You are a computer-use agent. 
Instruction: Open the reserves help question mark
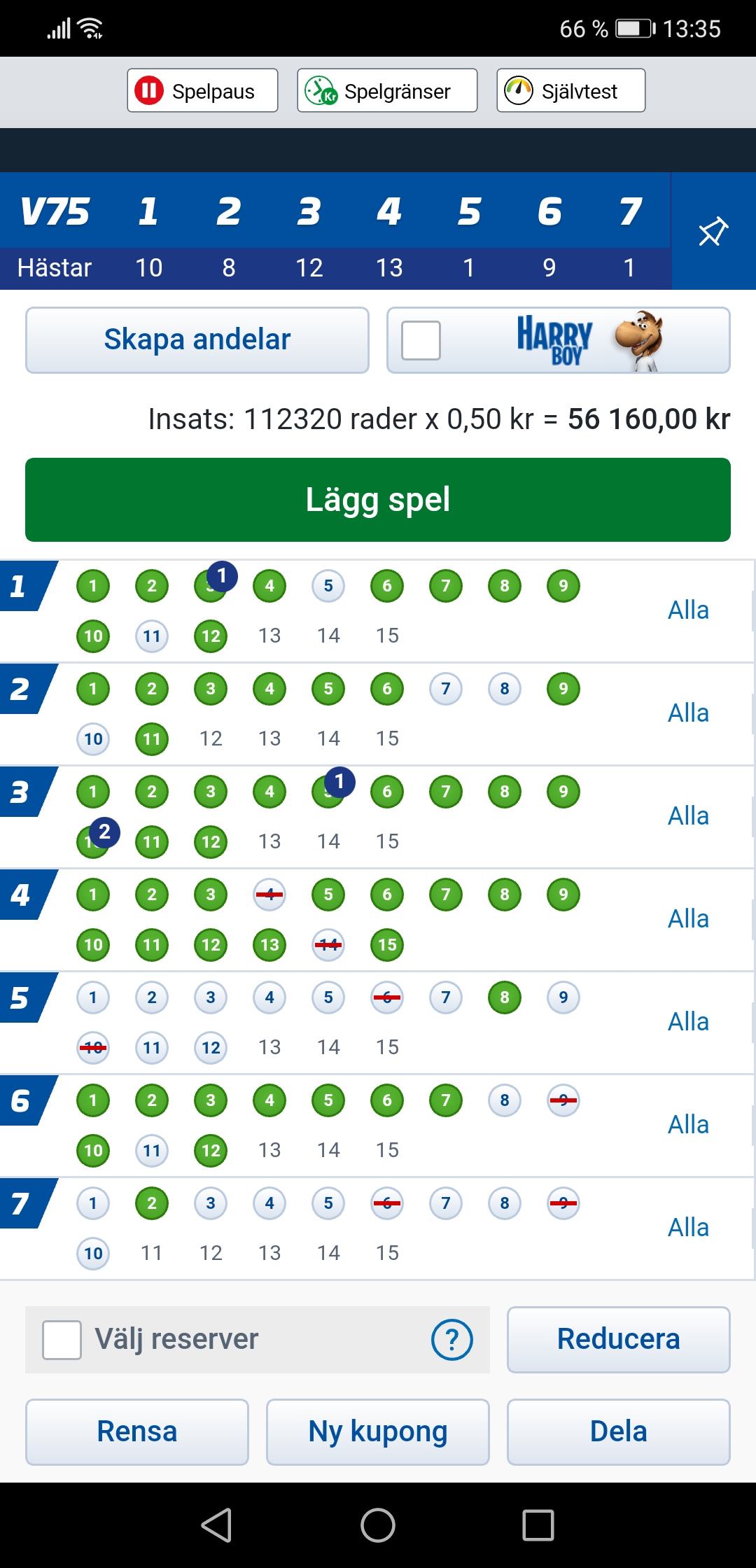pos(452,1340)
